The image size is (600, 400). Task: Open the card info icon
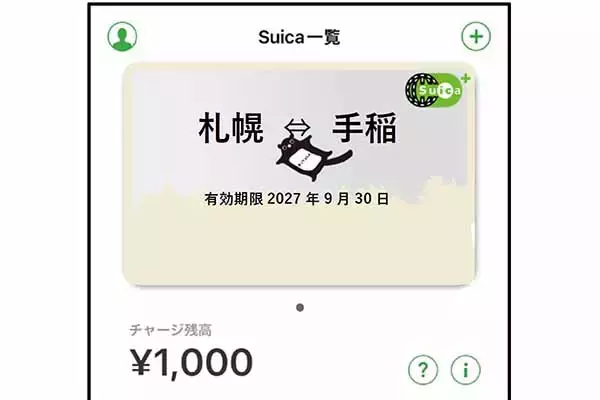click(x=465, y=370)
